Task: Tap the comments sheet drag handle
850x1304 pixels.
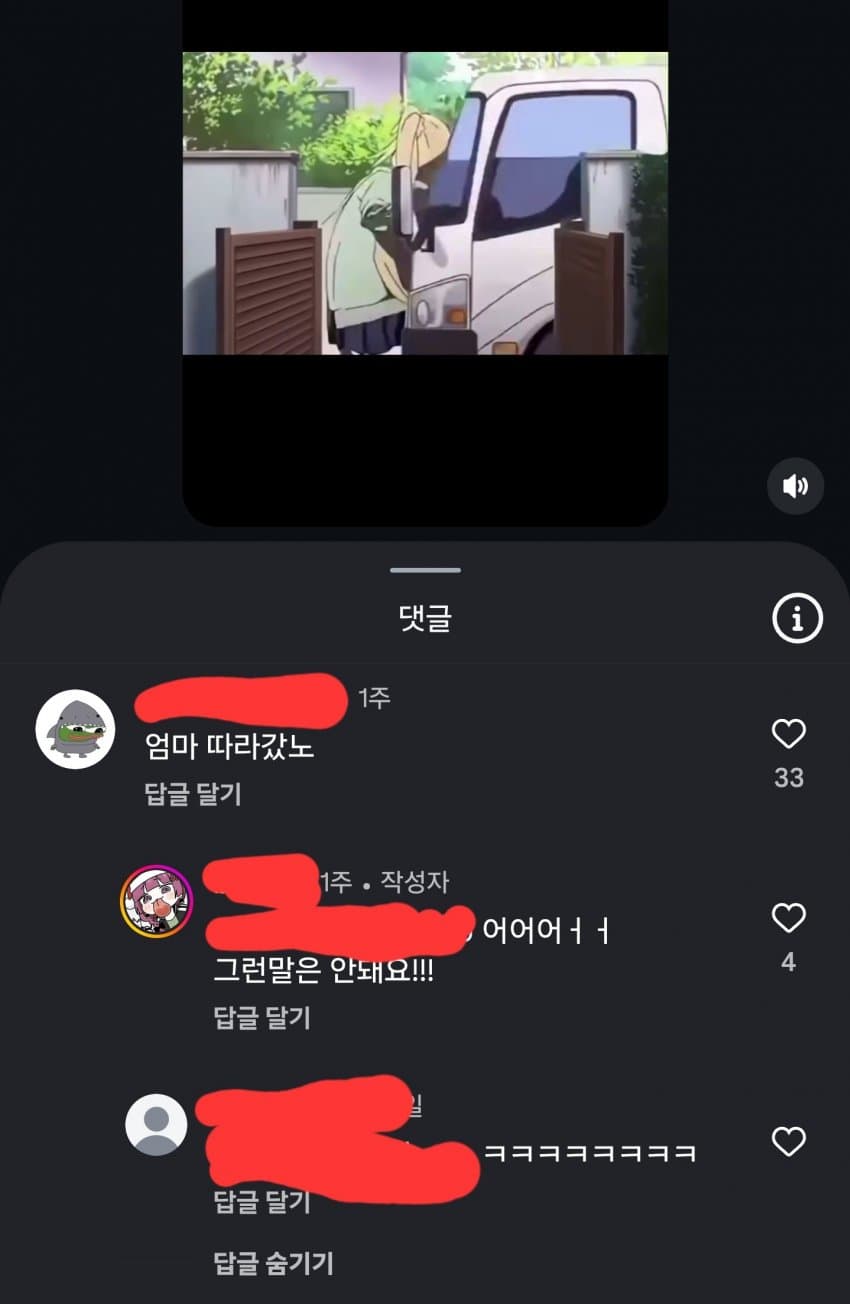Action: tap(425, 570)
